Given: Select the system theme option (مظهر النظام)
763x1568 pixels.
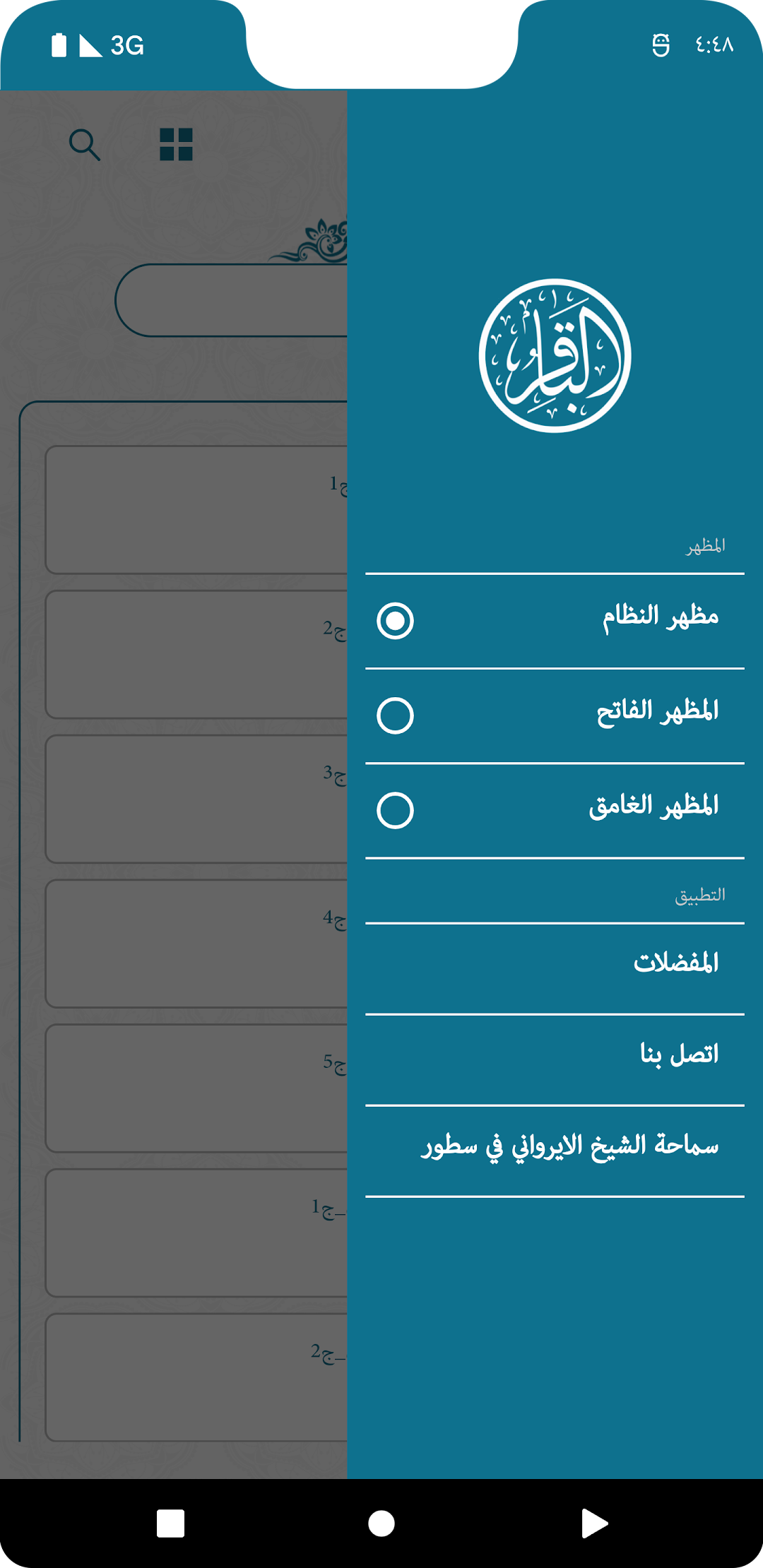Looking at the screenshot, I should (555, 621).
